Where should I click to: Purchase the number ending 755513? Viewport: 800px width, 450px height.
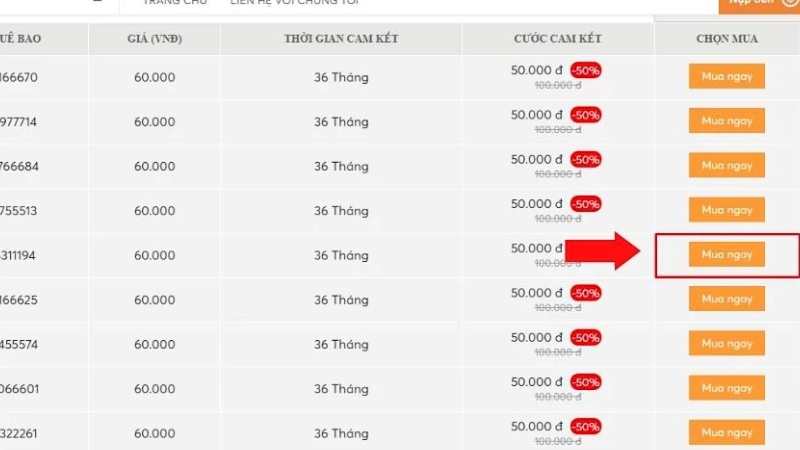(726, 210)
